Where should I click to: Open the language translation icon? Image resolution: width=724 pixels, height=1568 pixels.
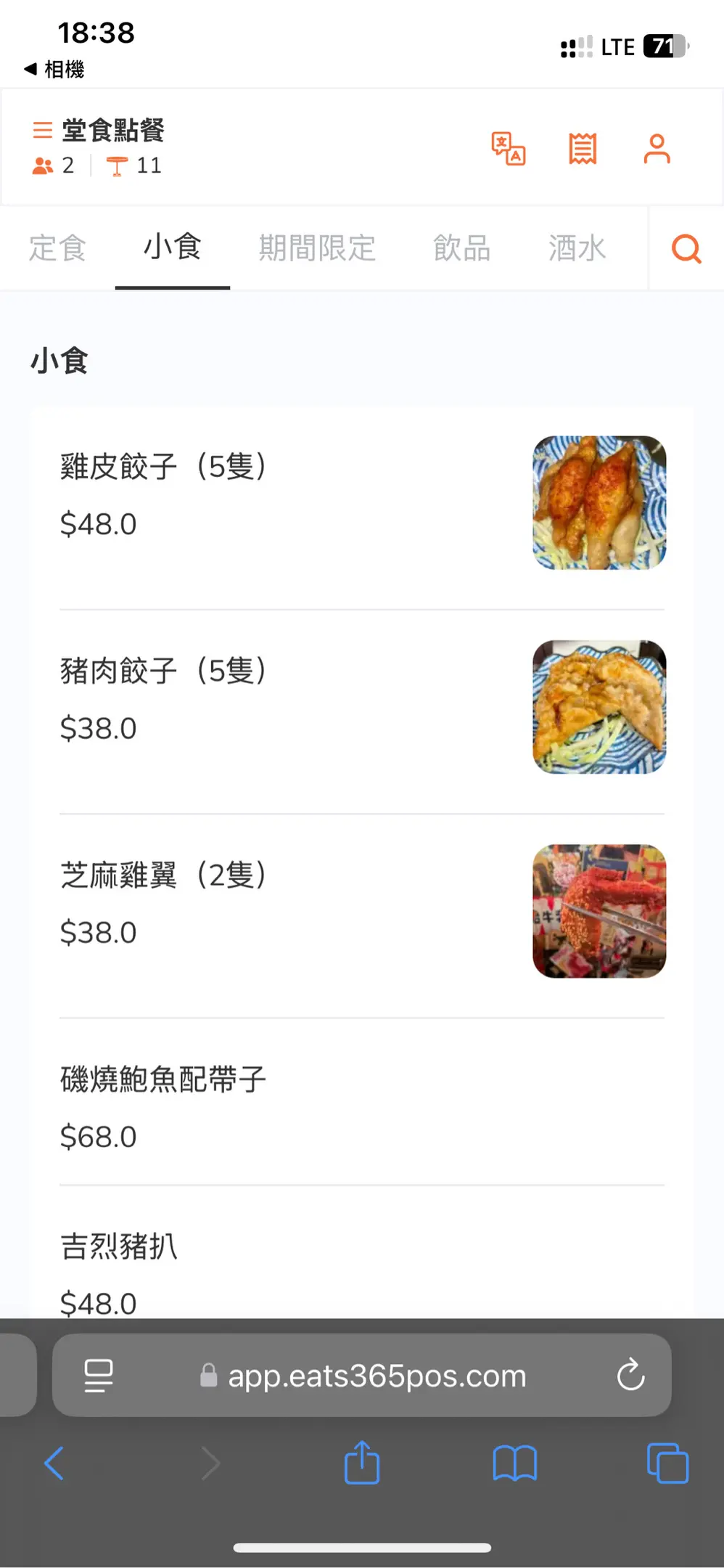coord(508,149)
